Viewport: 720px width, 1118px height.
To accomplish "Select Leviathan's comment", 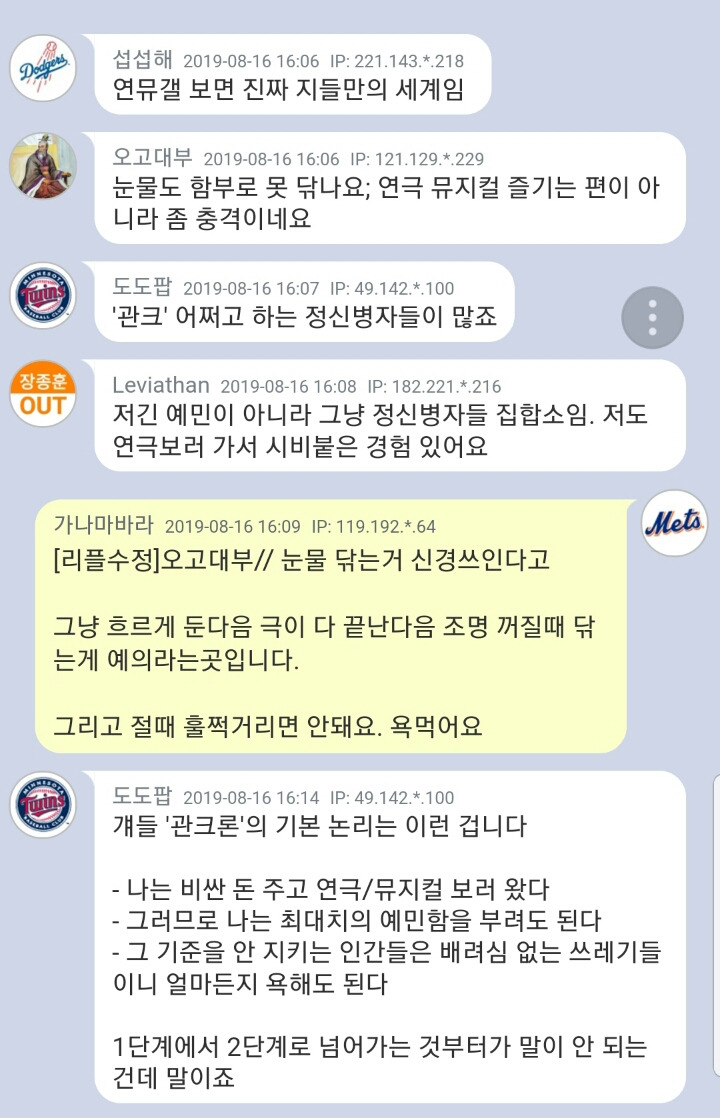I will tap(390, 415).
